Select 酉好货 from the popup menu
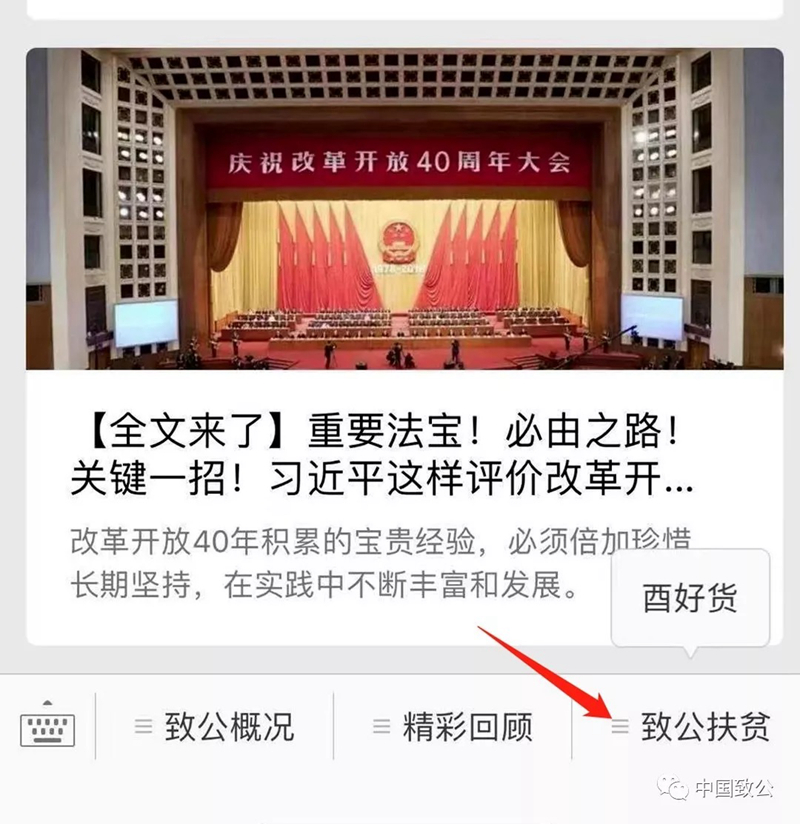The image size is (800, 824). 690,598
